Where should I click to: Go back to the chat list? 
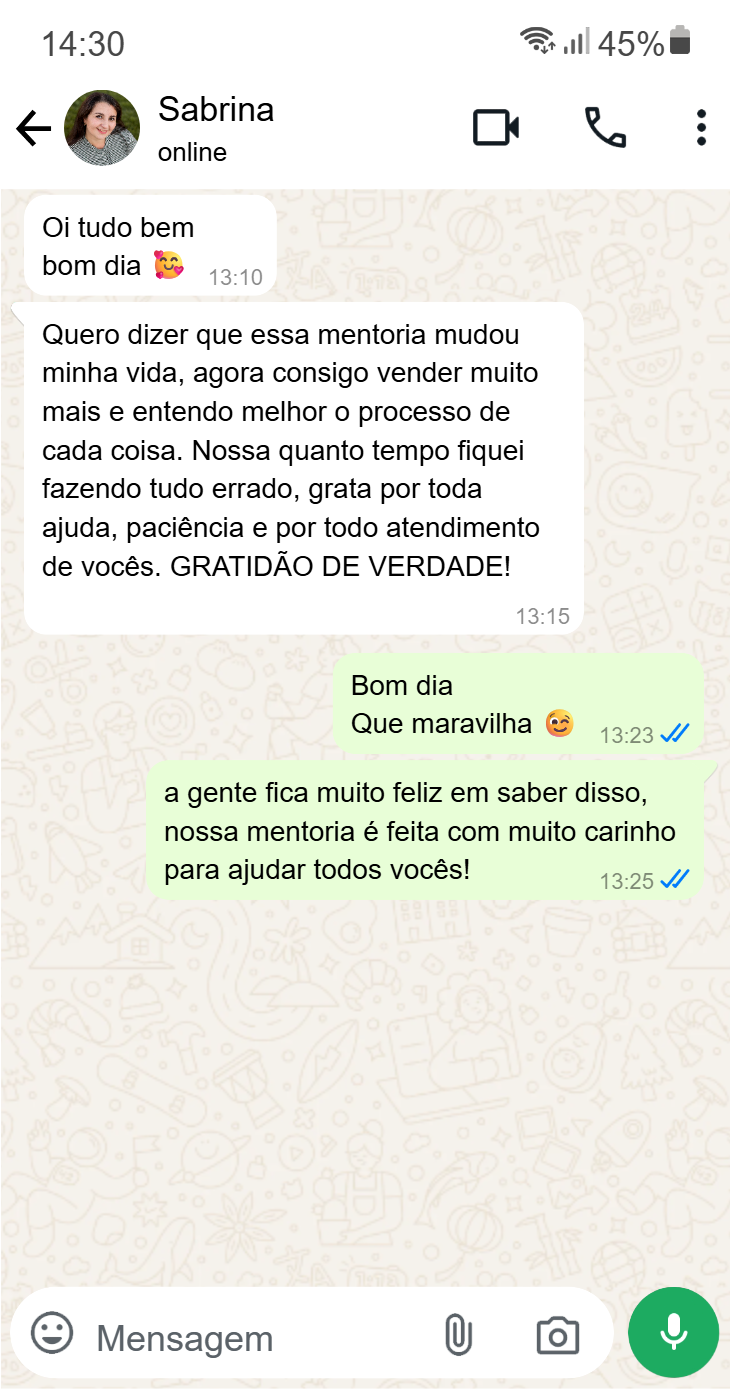pyautogui.click(x=33, y=129)
